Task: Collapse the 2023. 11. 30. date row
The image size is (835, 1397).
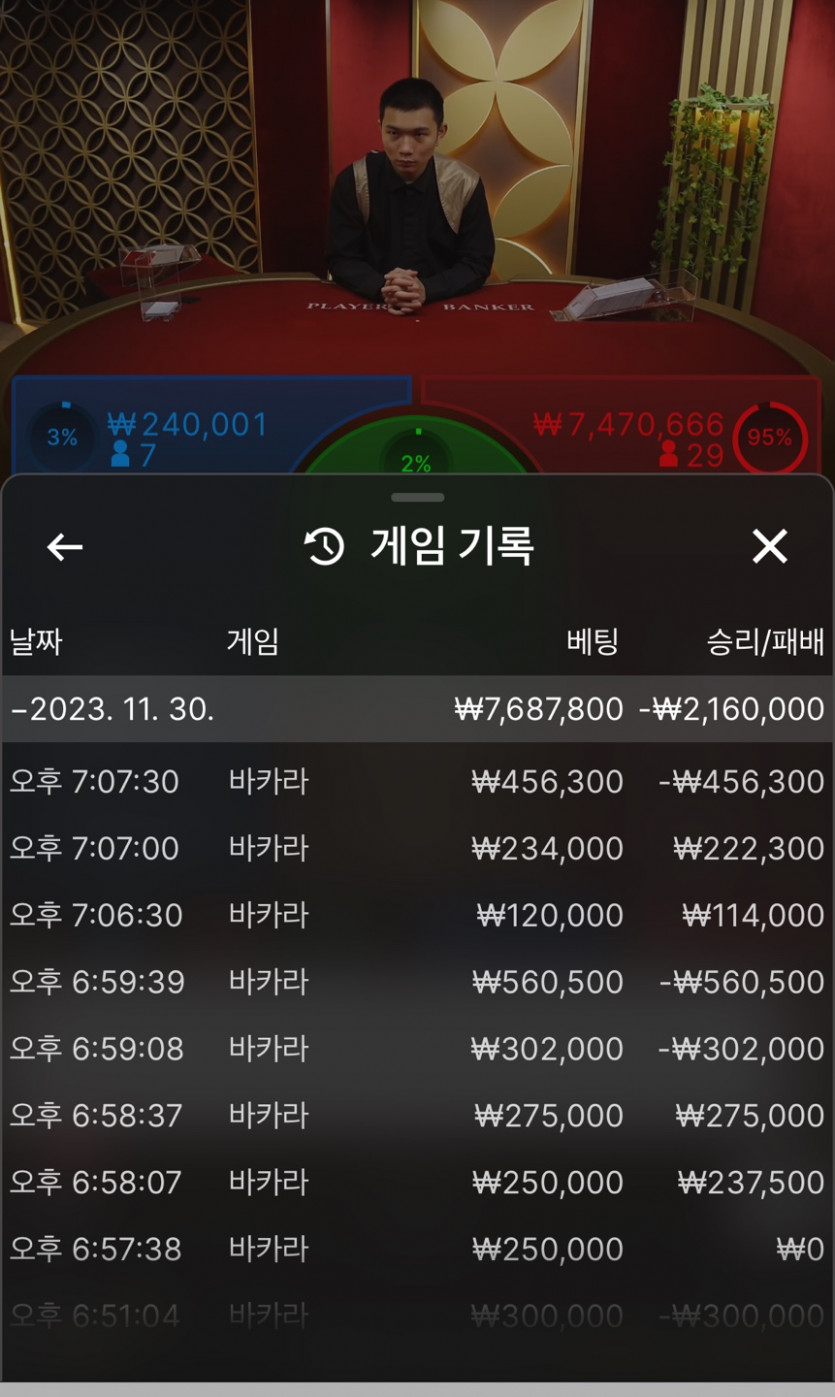Action: pos(417,709)
